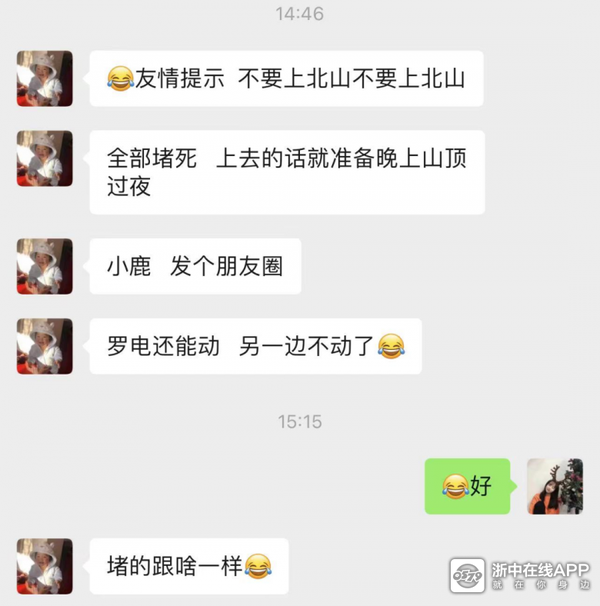Open sender's avatar beside 友情提示 message
Viewport: 600px width, 606px height.
pyautogui.click(x=44, y=79)
